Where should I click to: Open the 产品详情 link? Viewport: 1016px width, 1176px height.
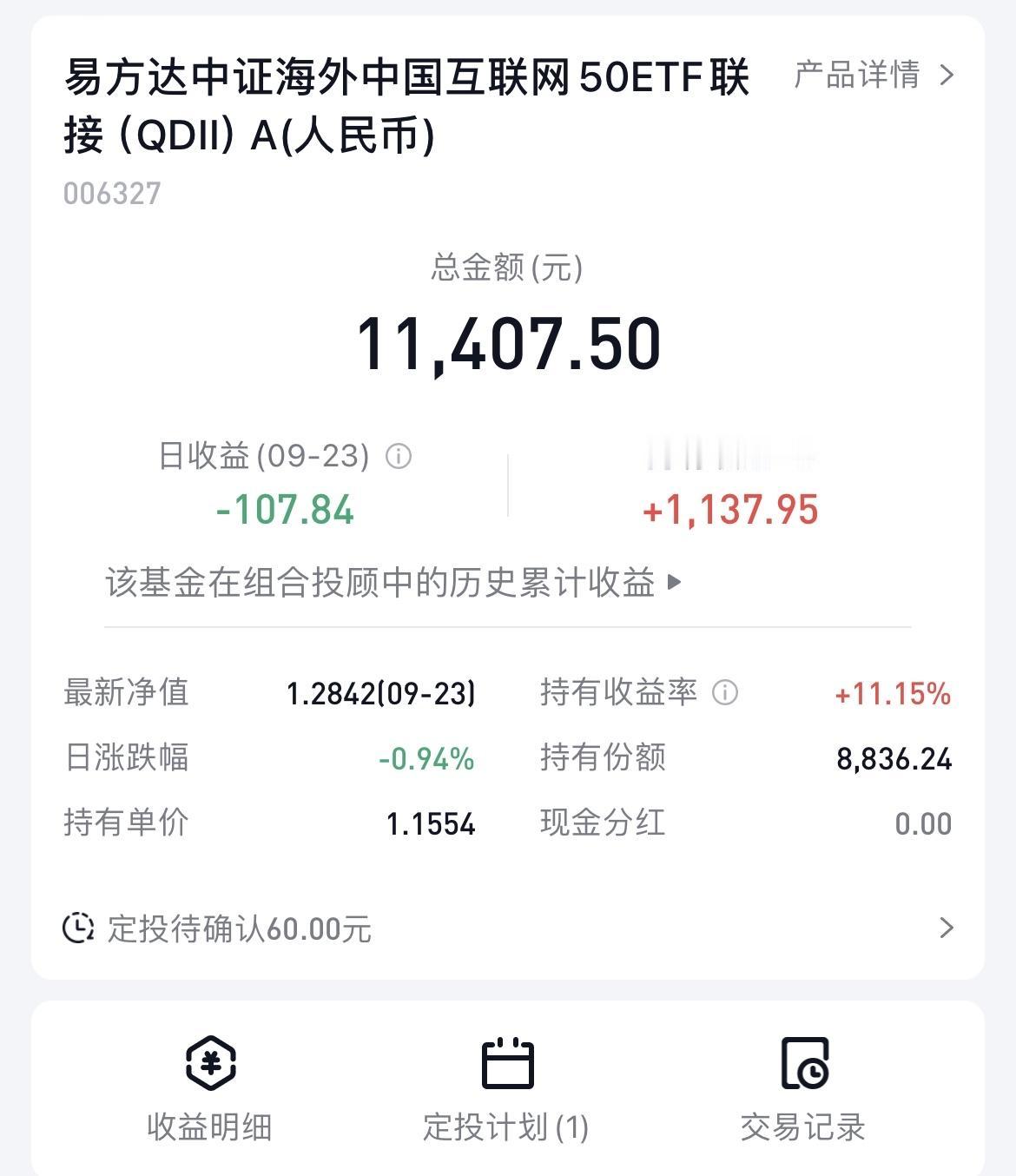pos(854,76)
